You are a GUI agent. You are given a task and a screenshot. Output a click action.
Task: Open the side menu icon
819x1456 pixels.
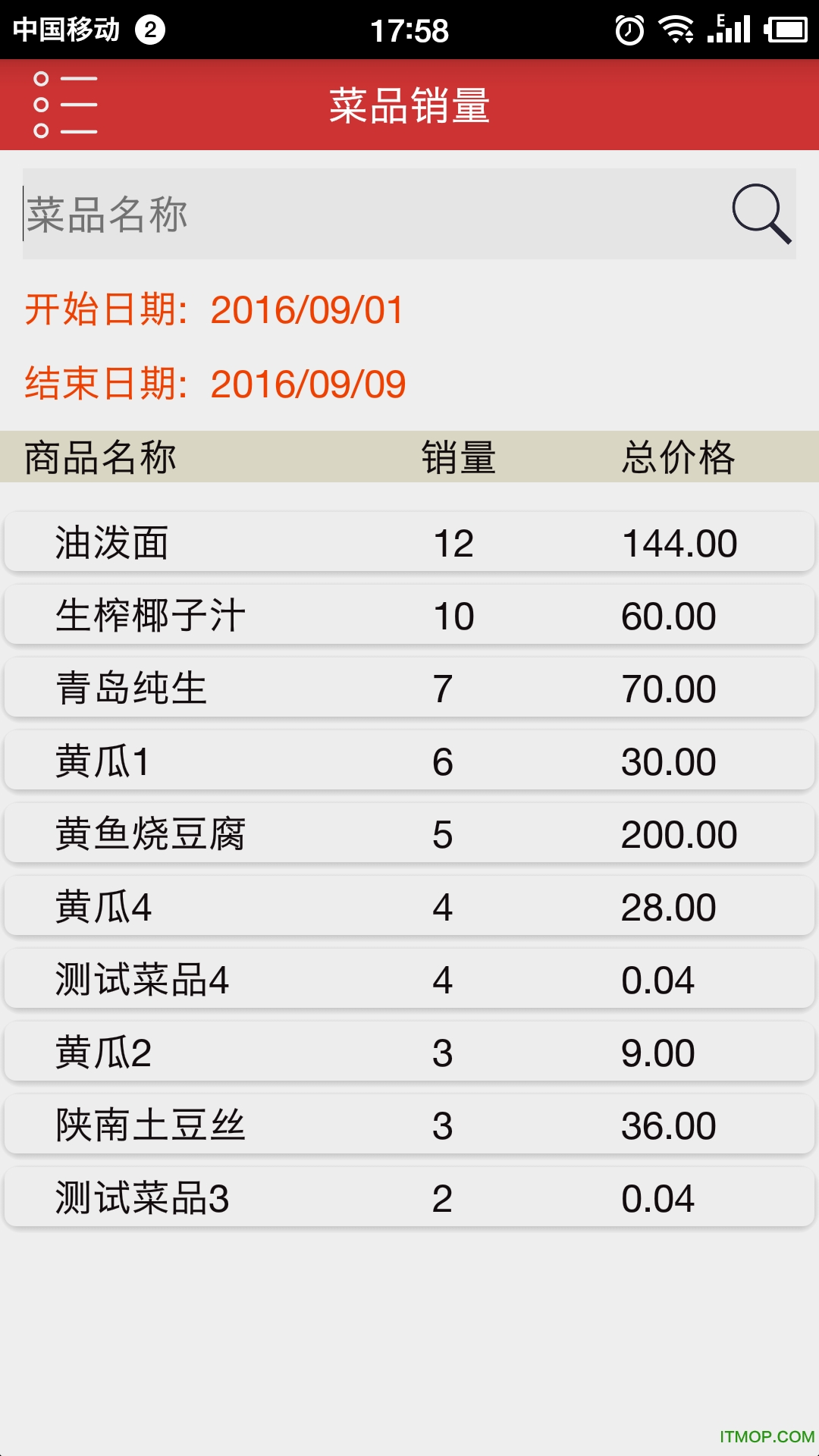65,105
